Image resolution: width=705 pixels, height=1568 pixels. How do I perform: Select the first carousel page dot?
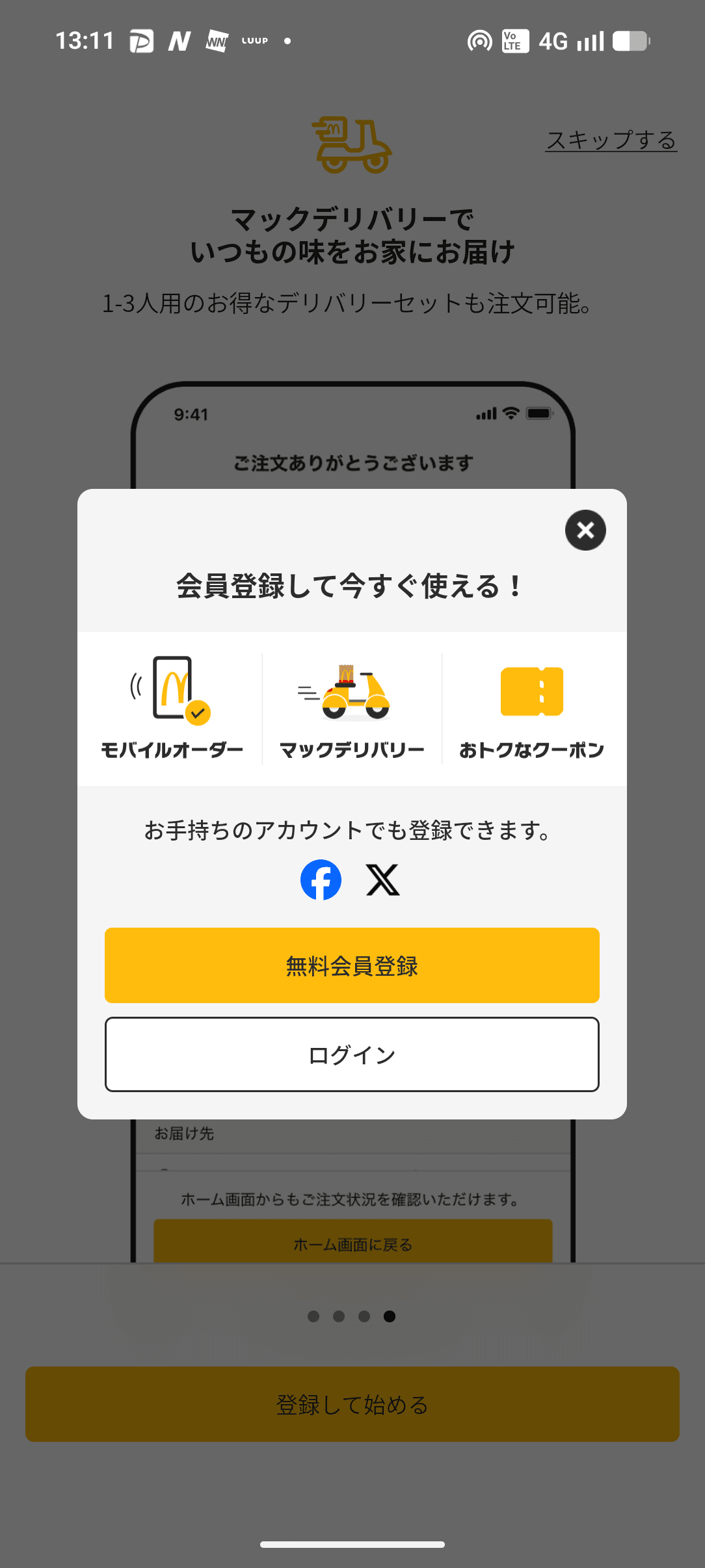[314, 1315]
